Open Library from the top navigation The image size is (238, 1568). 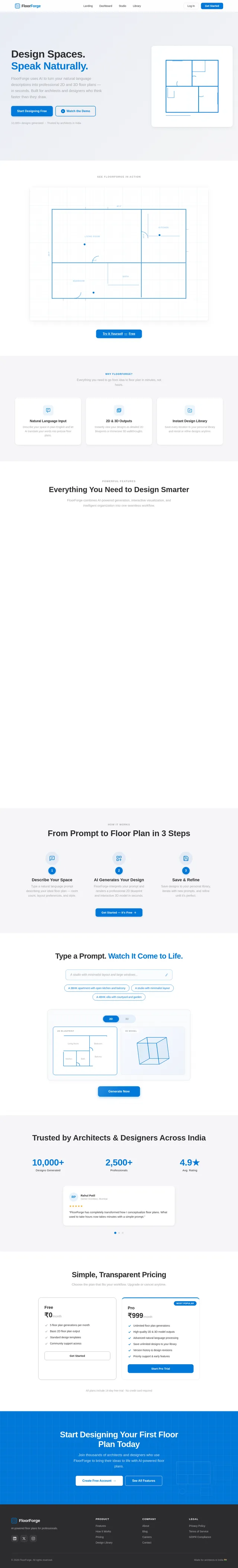click(x=137, y=6)
